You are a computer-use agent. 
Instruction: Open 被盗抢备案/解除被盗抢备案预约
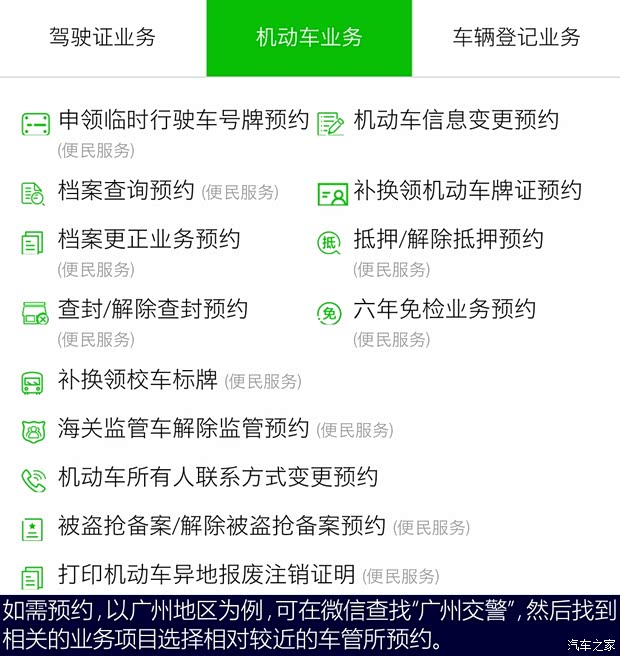tap(221, 526)
